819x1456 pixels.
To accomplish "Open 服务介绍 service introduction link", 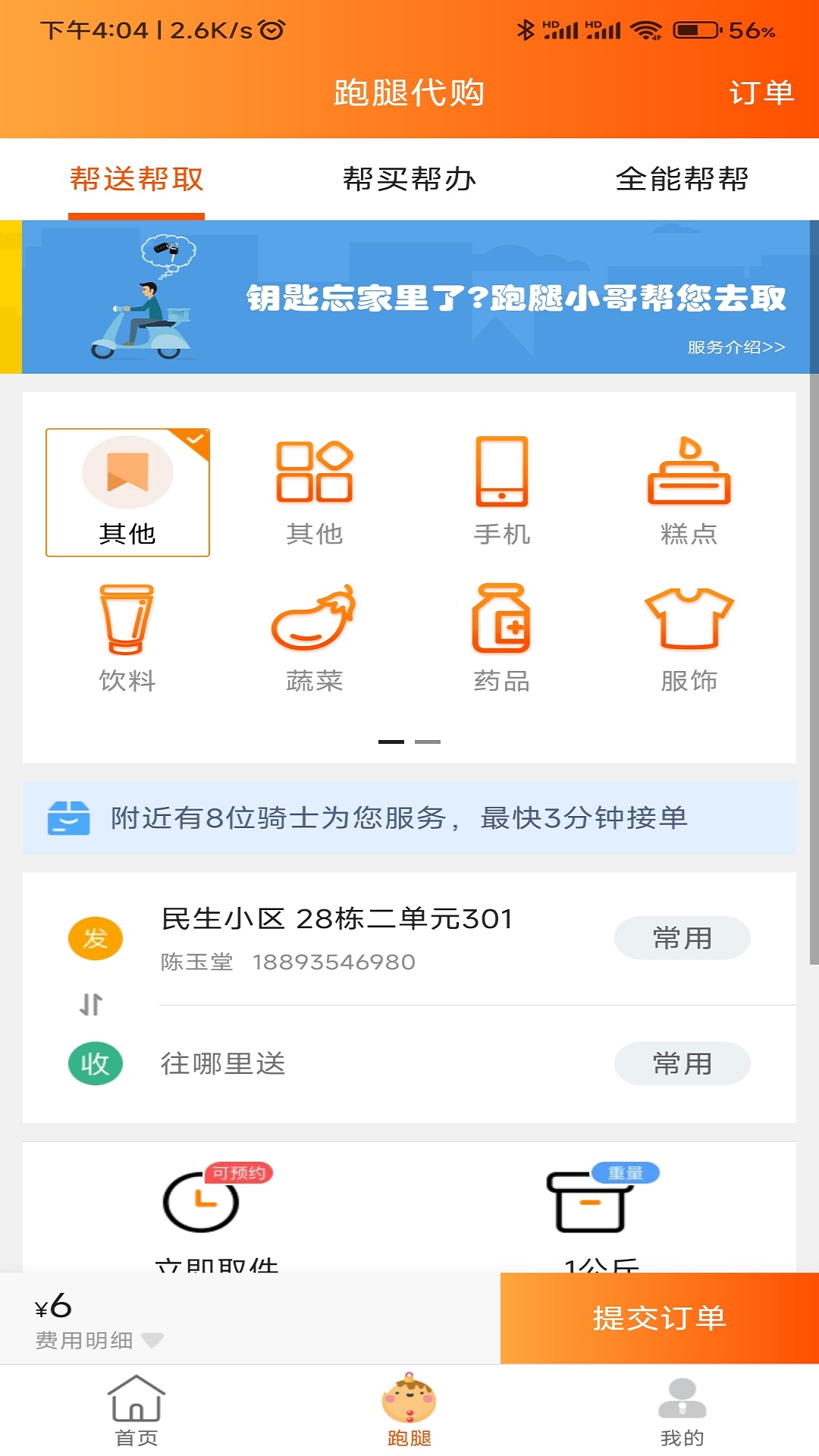I will (734, 349).
